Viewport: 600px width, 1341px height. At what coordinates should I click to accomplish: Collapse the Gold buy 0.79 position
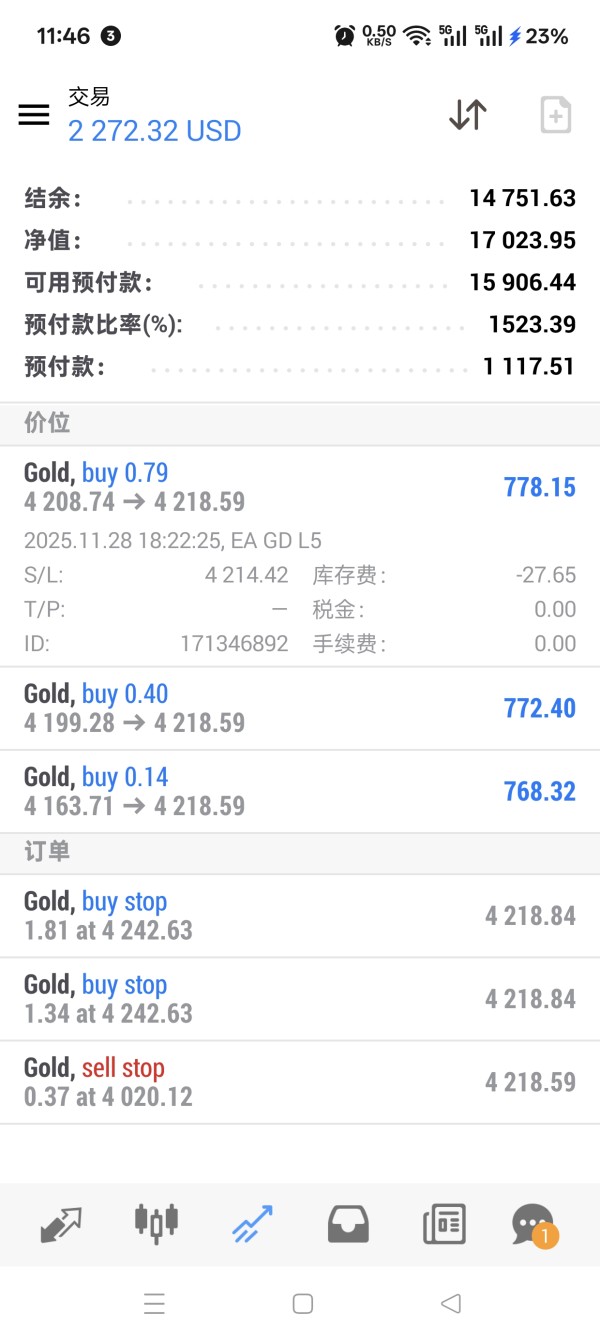click(x=300, y=487)
